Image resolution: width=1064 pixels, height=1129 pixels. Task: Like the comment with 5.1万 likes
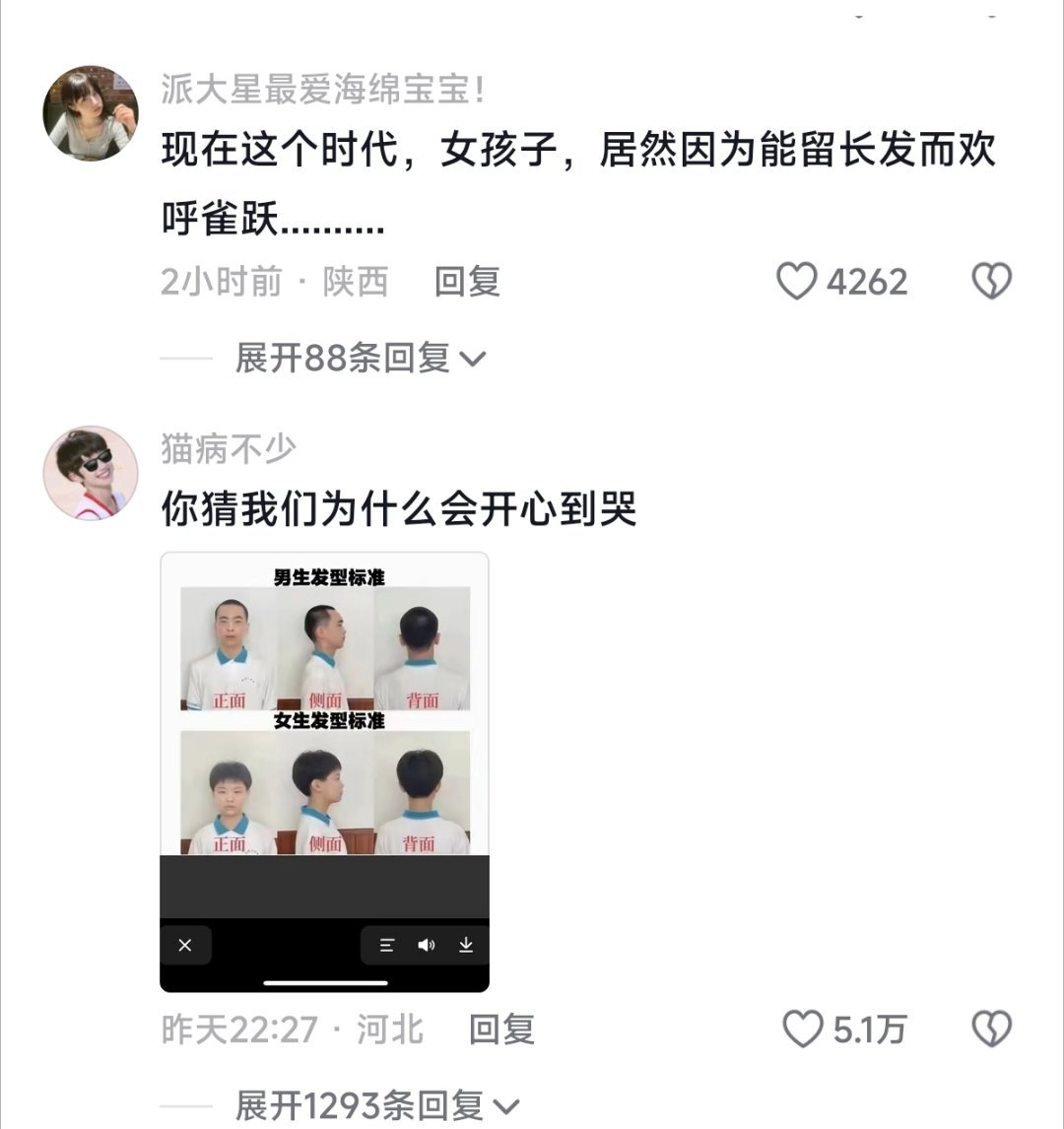(x=802, y=1030)
